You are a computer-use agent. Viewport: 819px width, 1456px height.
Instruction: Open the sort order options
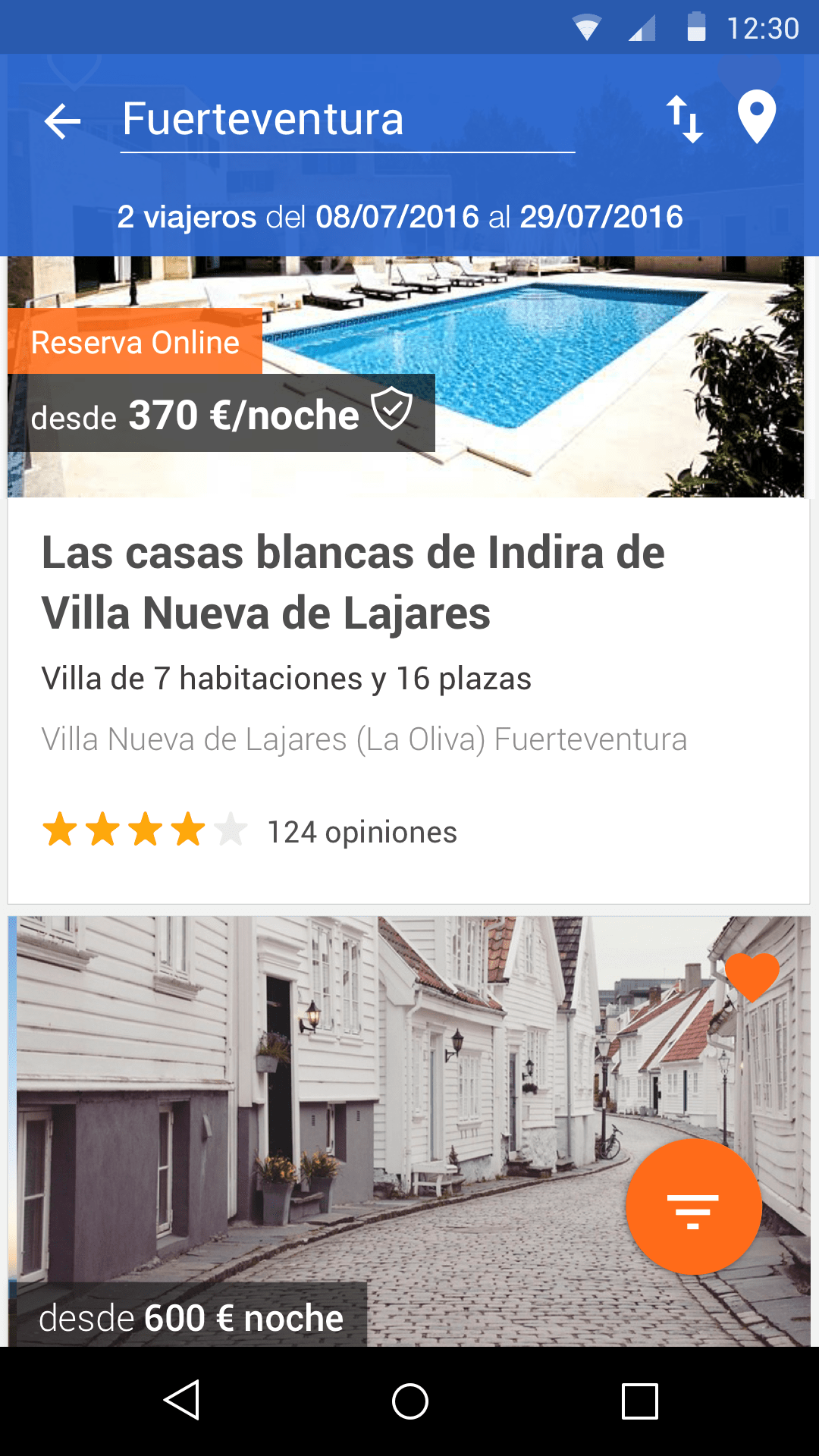pos(684,119)
